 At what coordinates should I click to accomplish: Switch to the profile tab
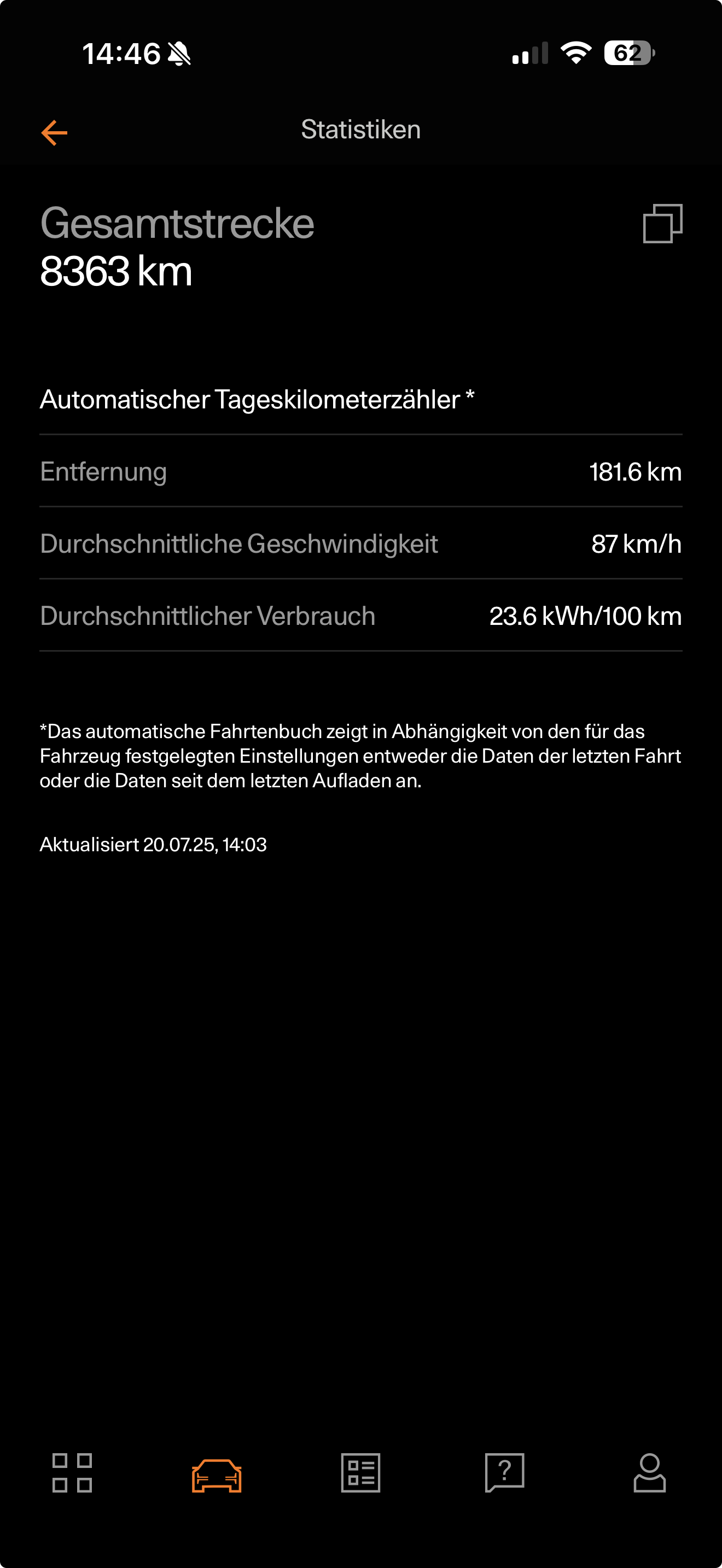(x=650, y=1472)
